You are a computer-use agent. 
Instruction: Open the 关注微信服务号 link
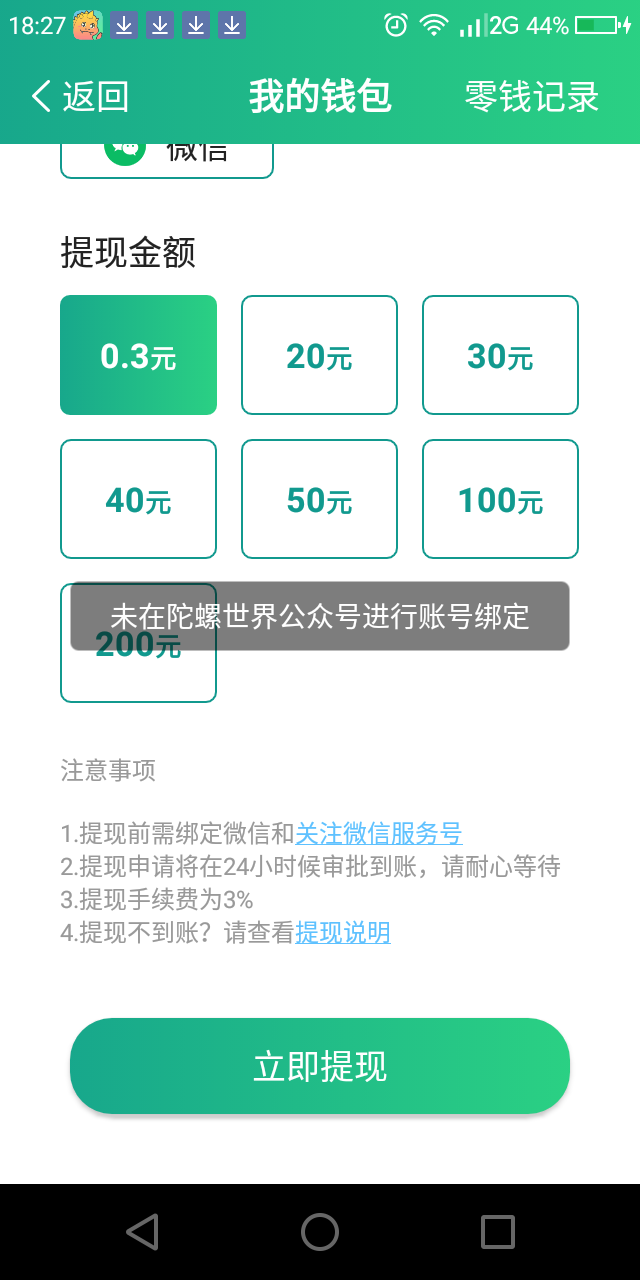(x=378, y=833)
